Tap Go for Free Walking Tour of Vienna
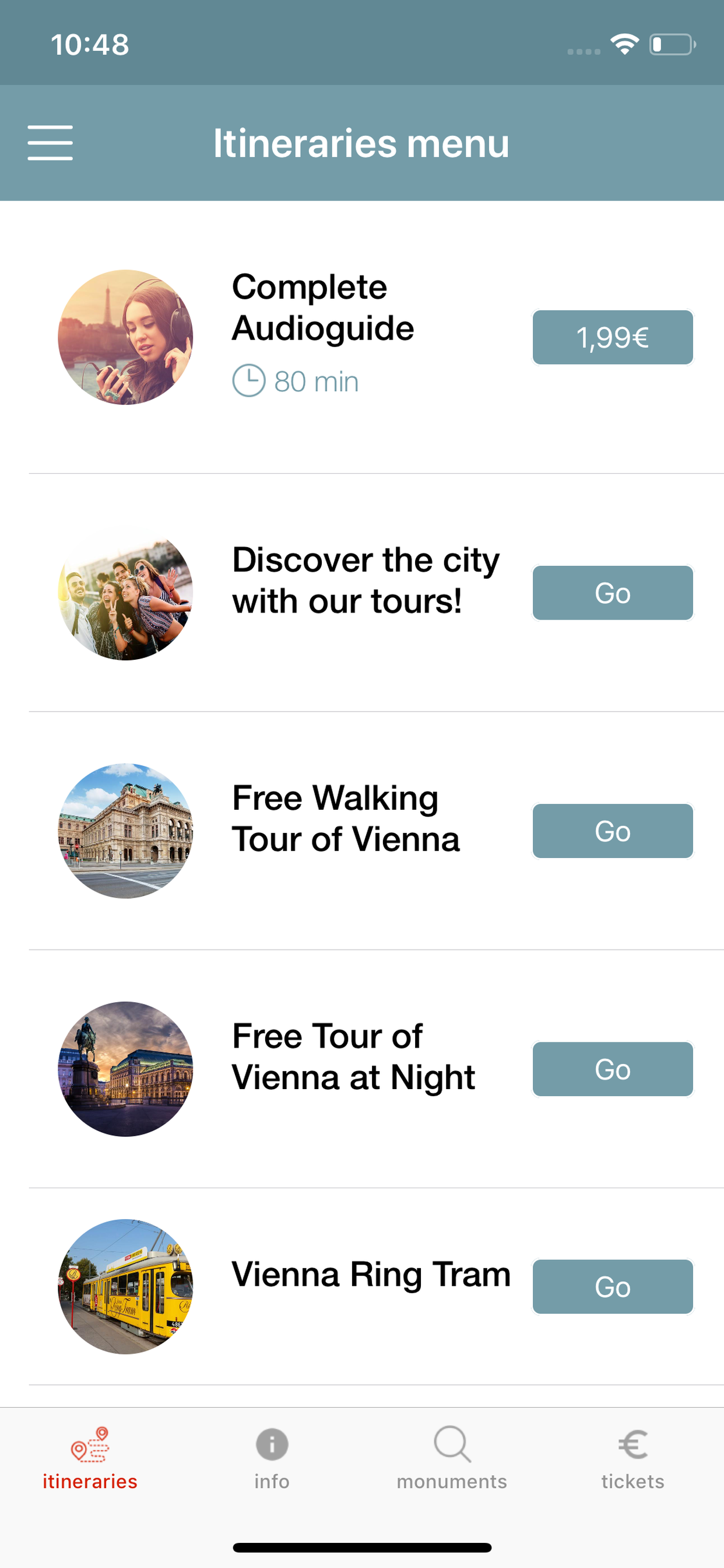Image resolution: width=724 pixels, height=1568 pixels. 612,831
